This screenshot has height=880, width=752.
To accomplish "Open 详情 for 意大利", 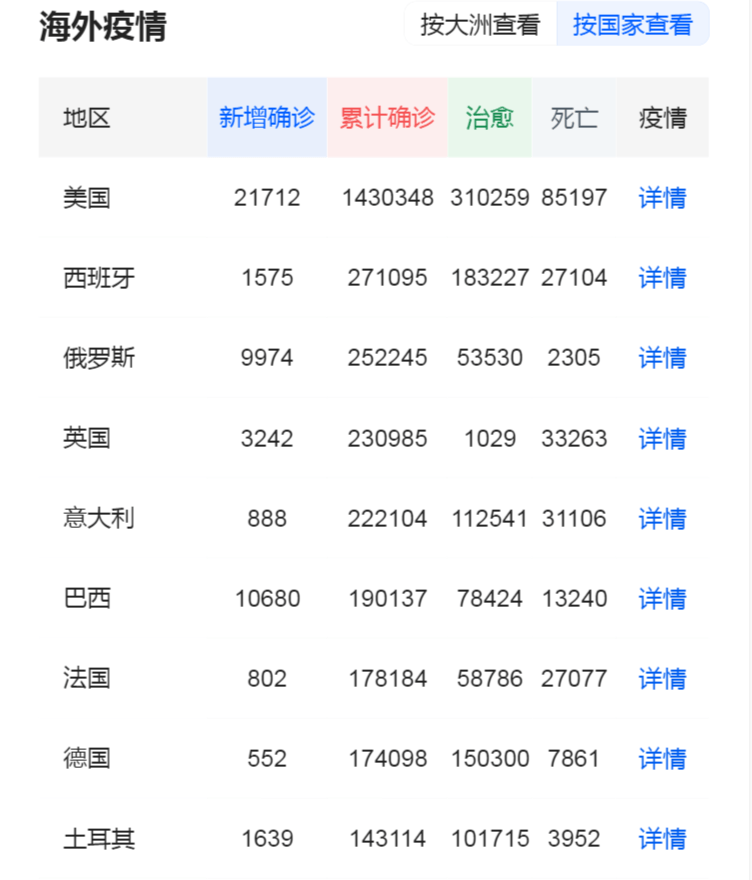I will (663, 518).
